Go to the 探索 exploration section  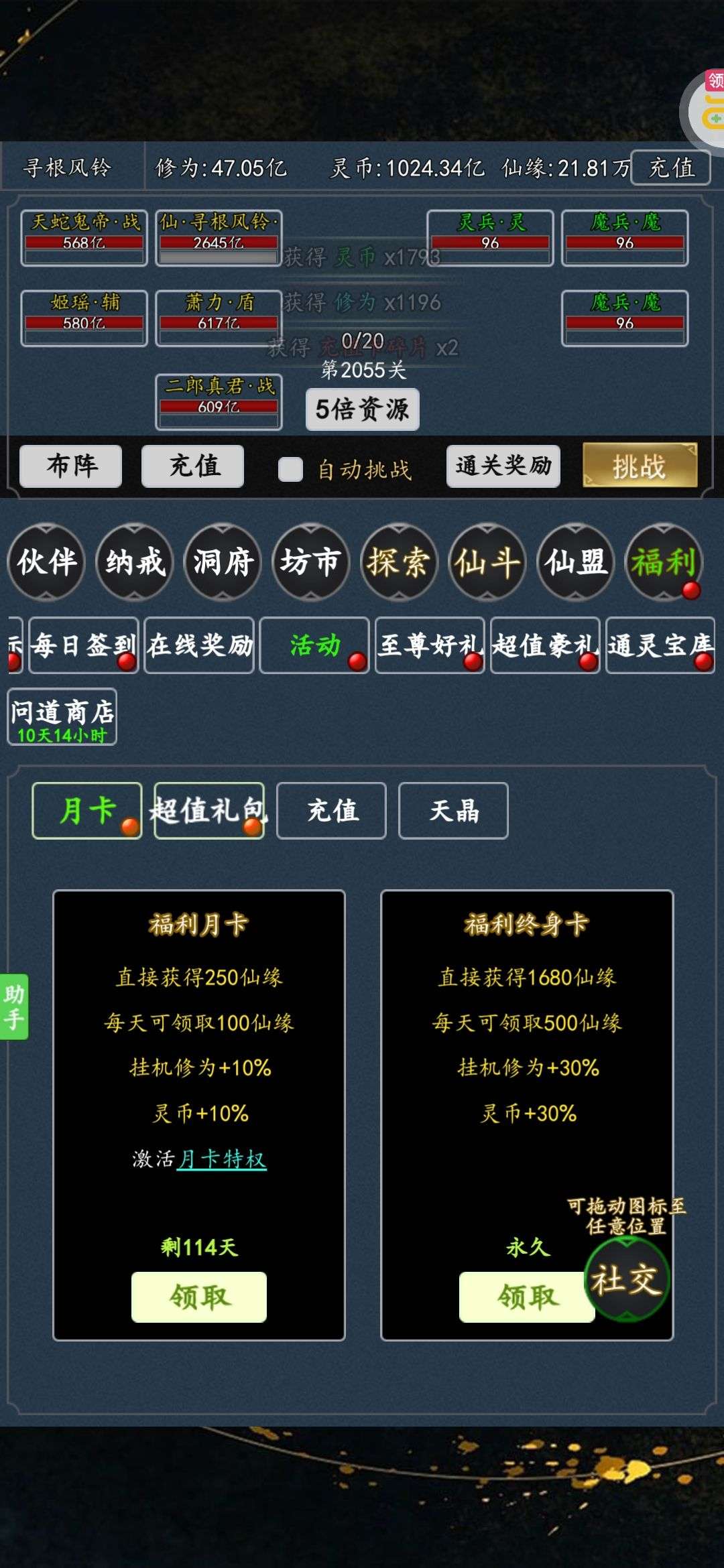399,562
